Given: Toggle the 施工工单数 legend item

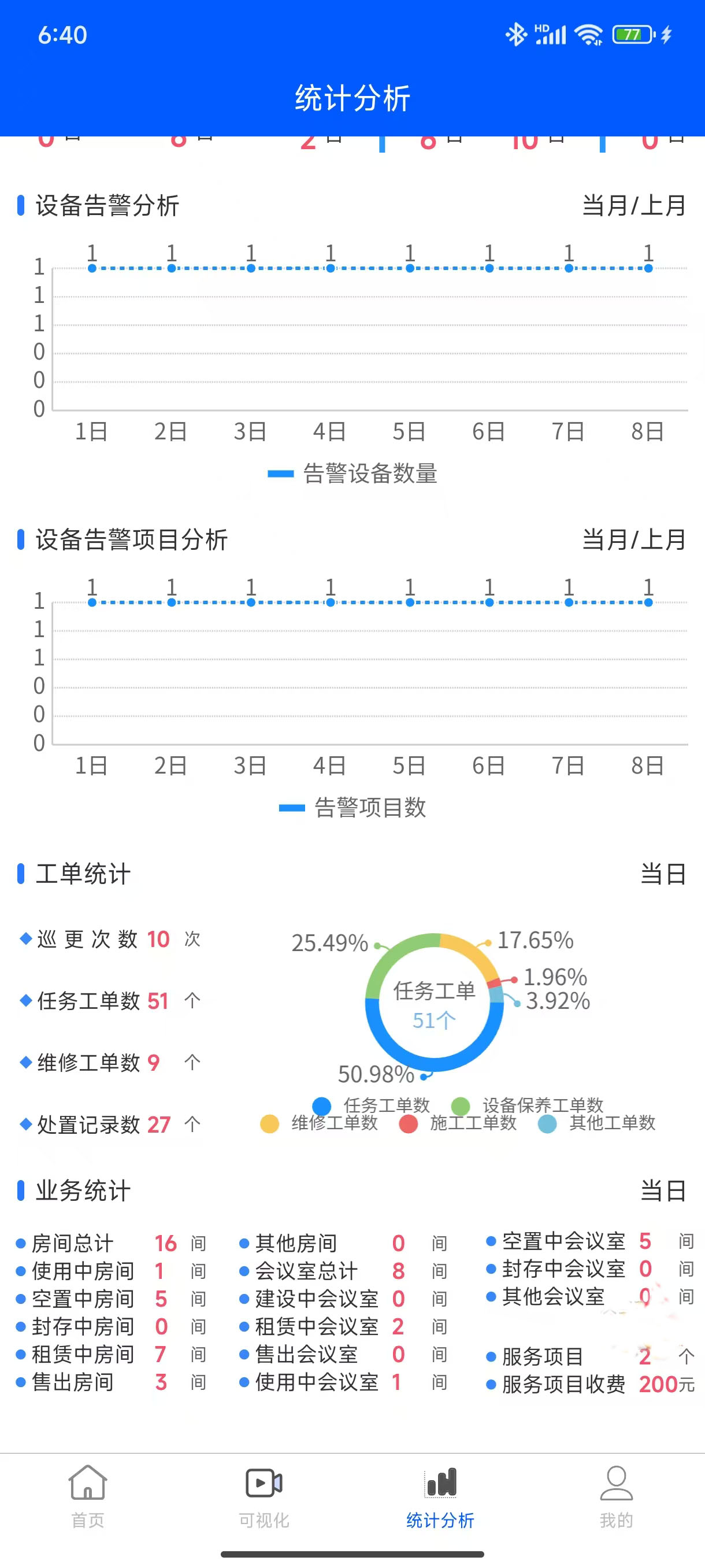Looking at the screenshot, I should [x=458, y=1123].
